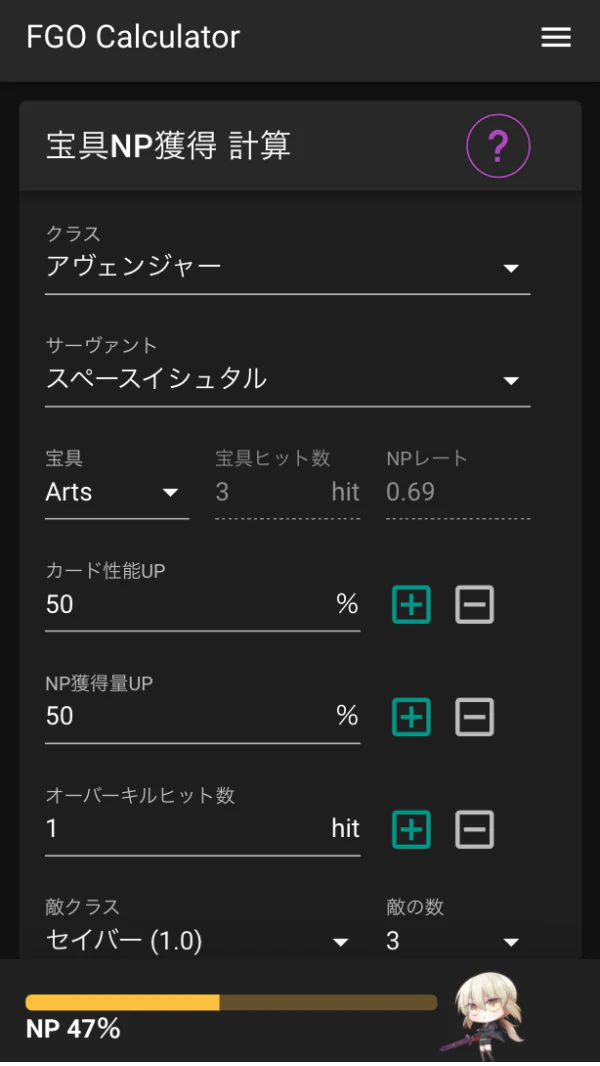The width and height of the screenshot is (600, 1066).
Task: Expand the サーヴァント dropdown
Action: click(287, 380)
